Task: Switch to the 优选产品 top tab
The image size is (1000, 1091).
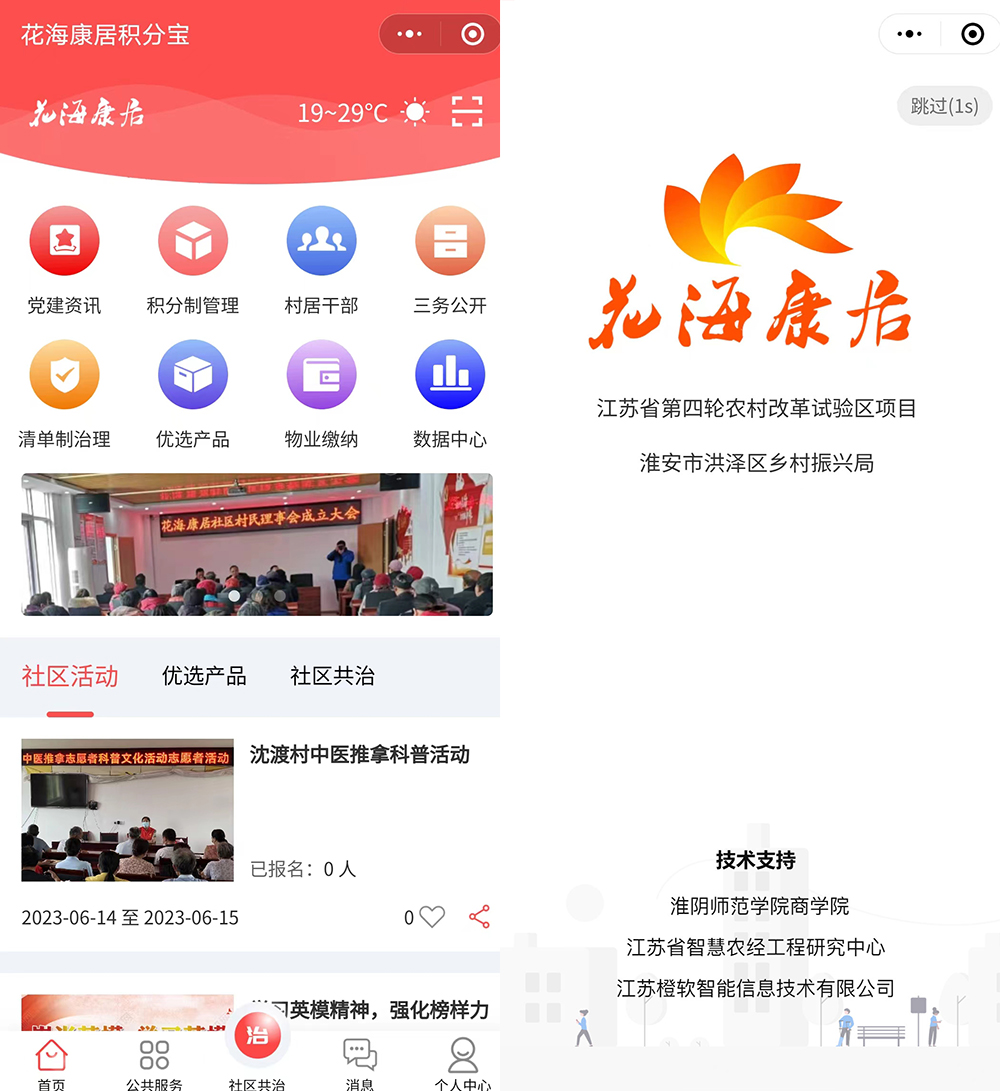Action: point(204,676)
